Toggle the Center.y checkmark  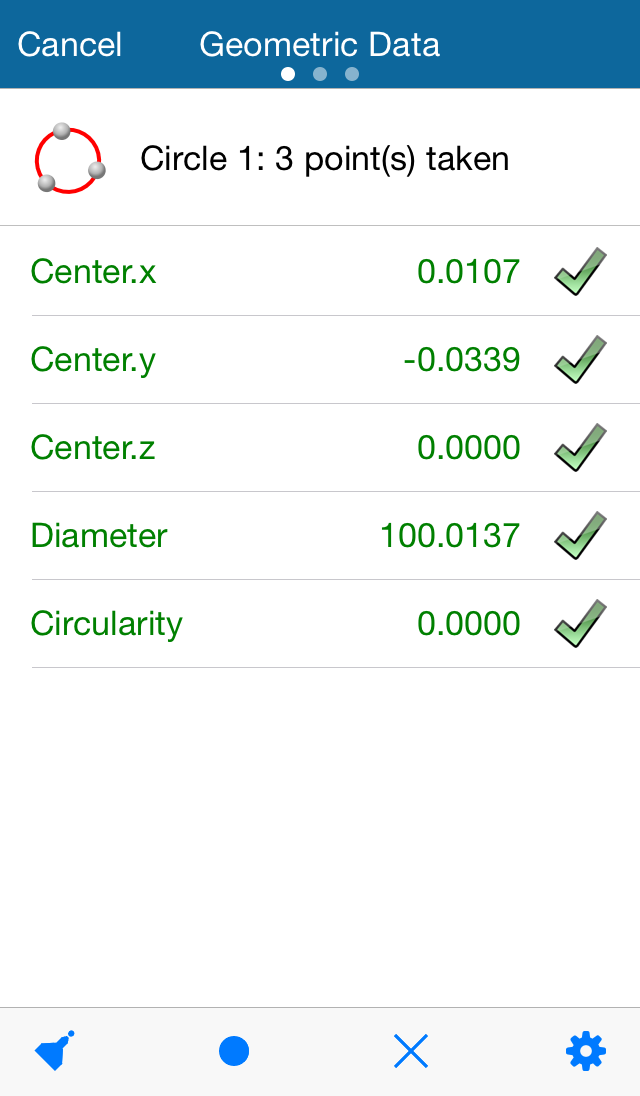click(x=581, y=360)
